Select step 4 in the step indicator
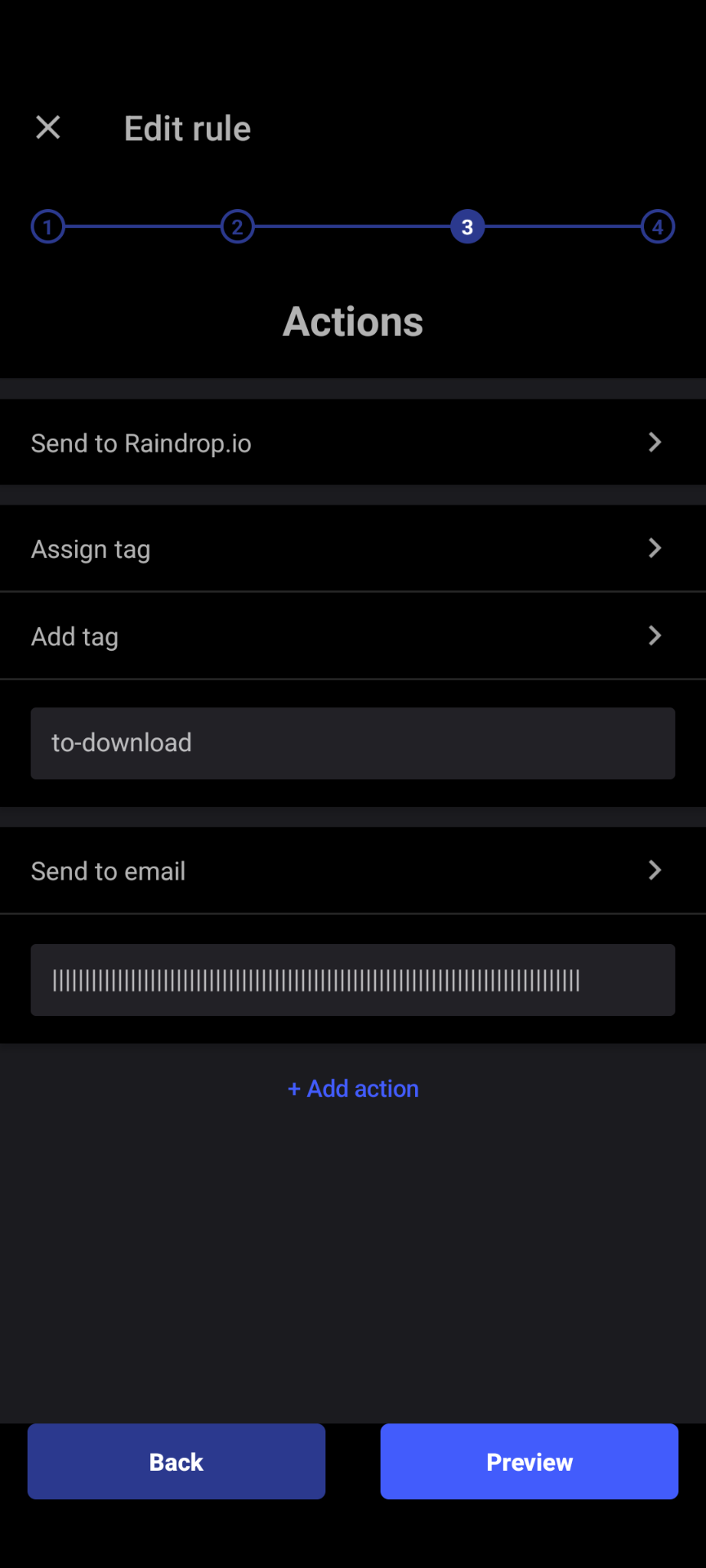Image resolution: width=706 pixels, height=1568 pixels. 658,227
